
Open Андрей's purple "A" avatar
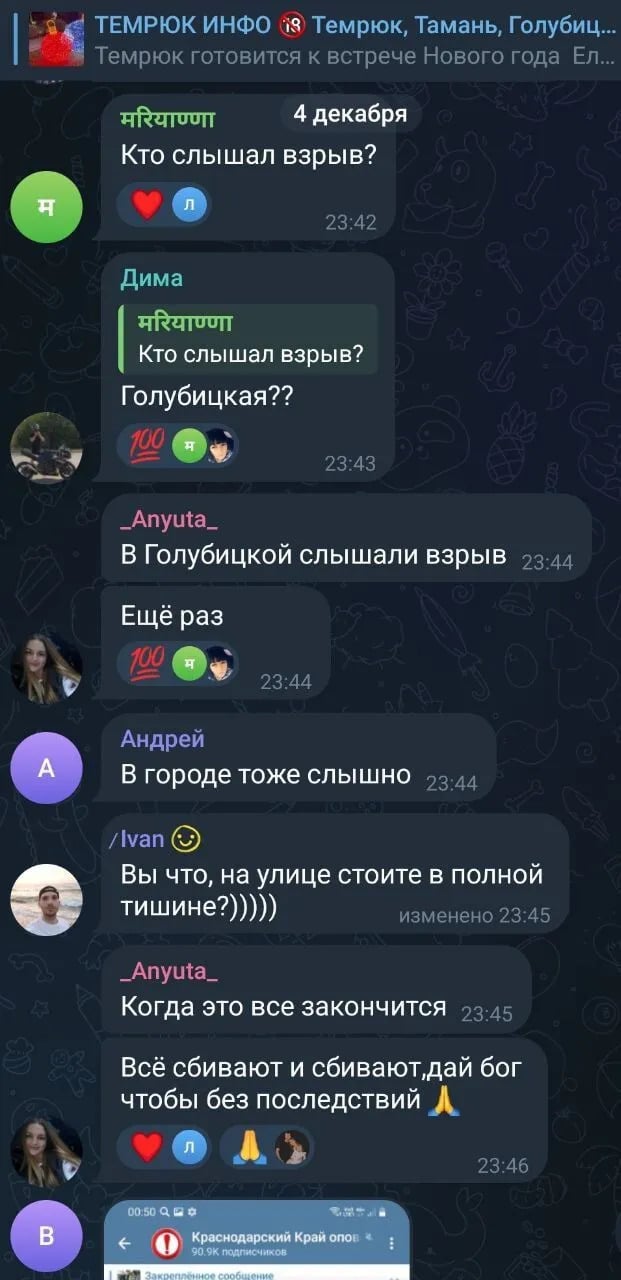(46, 768)
